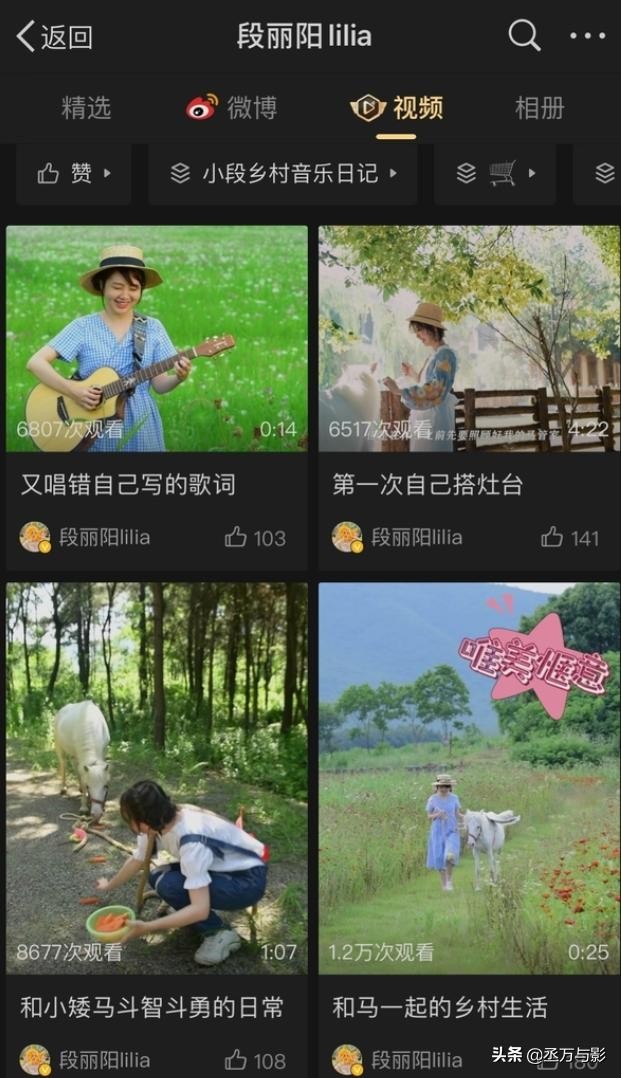The image size is (621, 1078).
Task: Play the video 又唱错自己写的歌词
Action: click(157, 338)
